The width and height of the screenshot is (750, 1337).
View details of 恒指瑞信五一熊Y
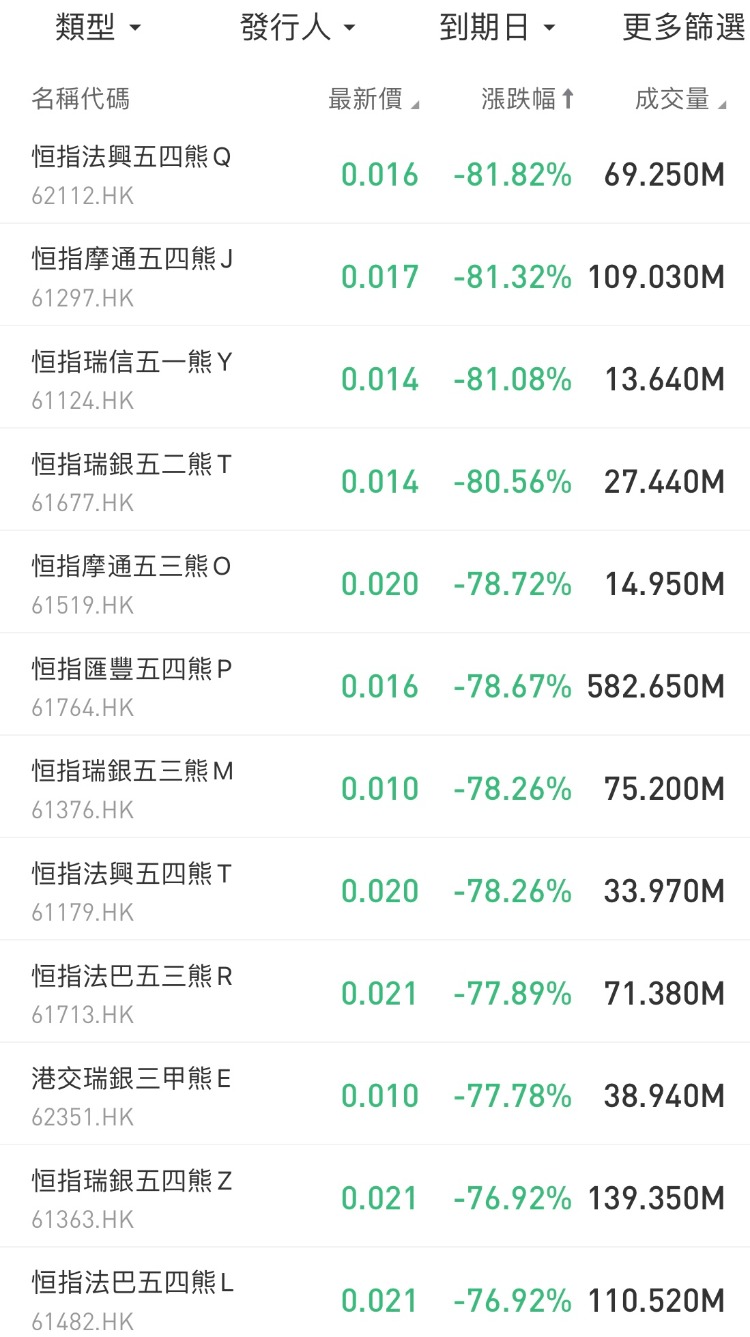[x=375, y=378]
